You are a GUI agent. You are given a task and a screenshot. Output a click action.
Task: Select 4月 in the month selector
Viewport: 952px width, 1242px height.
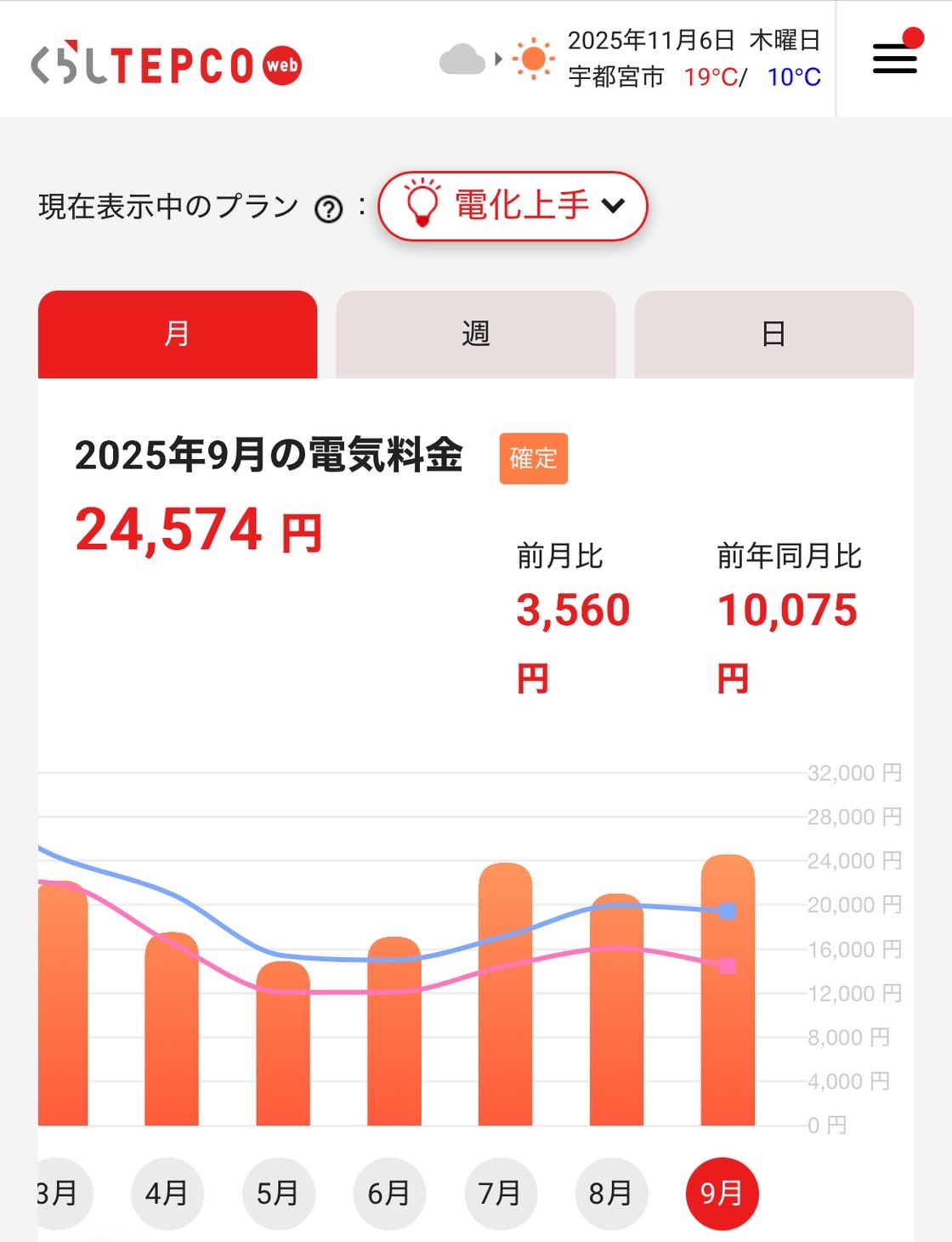coord(167,1193)
